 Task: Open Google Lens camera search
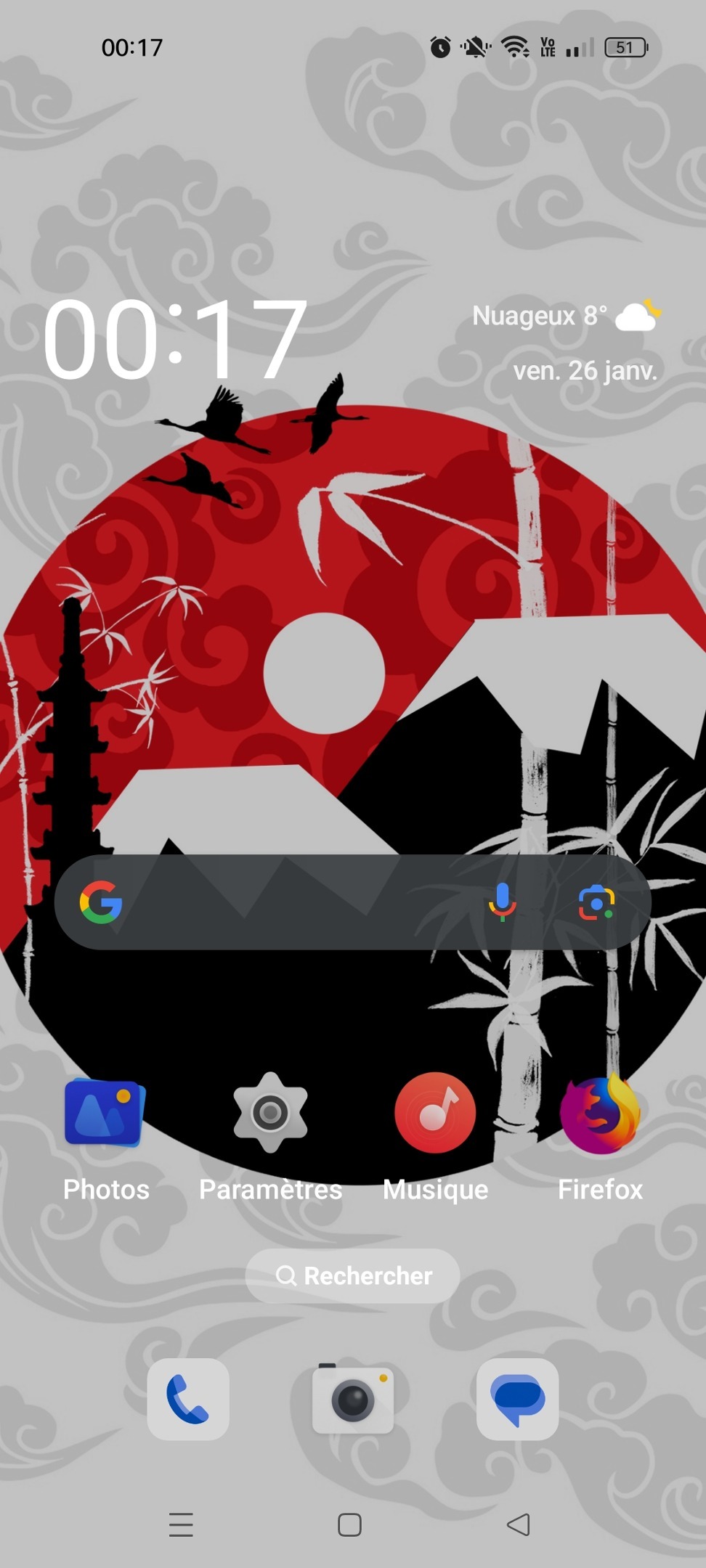(596, 902)
